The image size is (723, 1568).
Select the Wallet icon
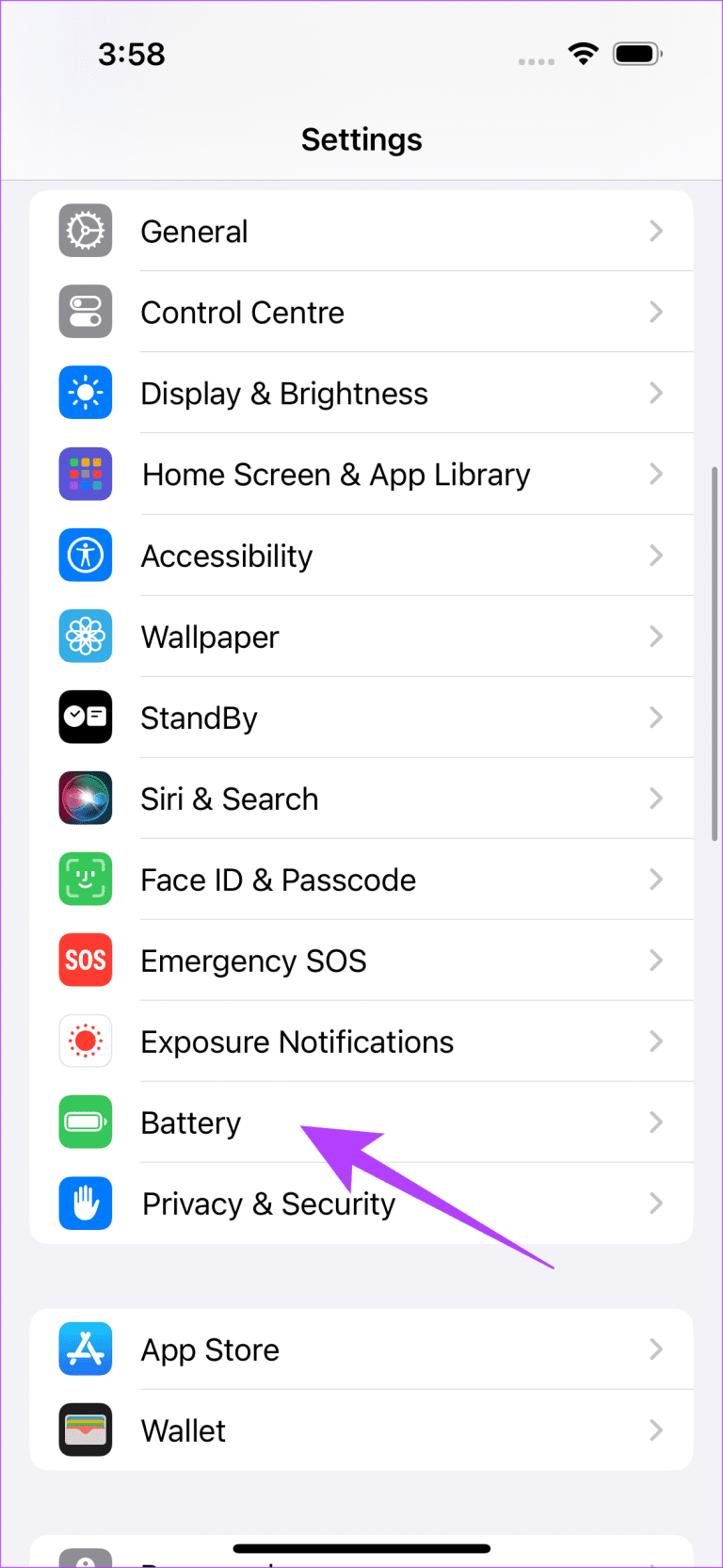(85, 1431)
